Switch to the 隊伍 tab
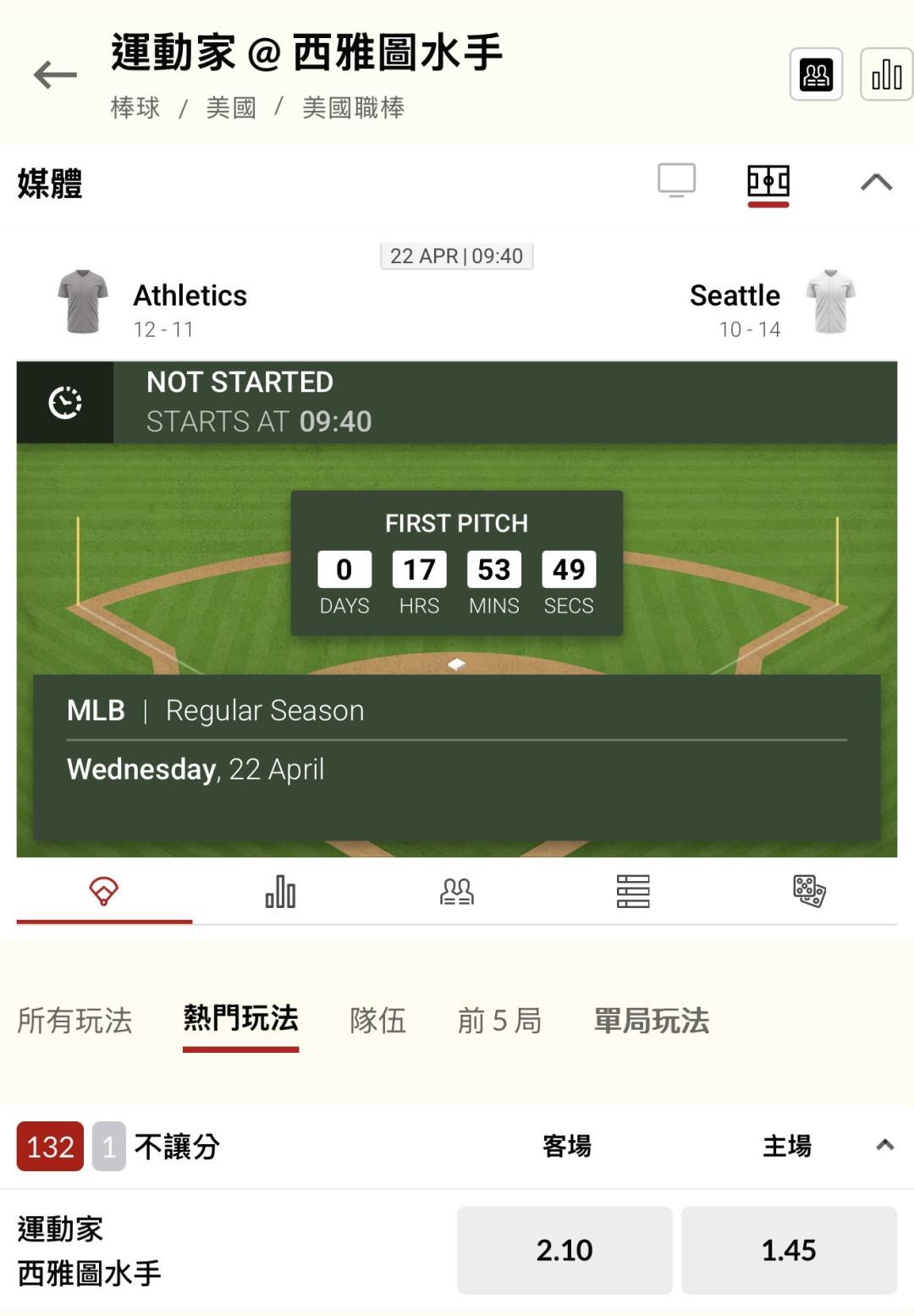This screenshot has height=1316, width=914. (377, 1021)
